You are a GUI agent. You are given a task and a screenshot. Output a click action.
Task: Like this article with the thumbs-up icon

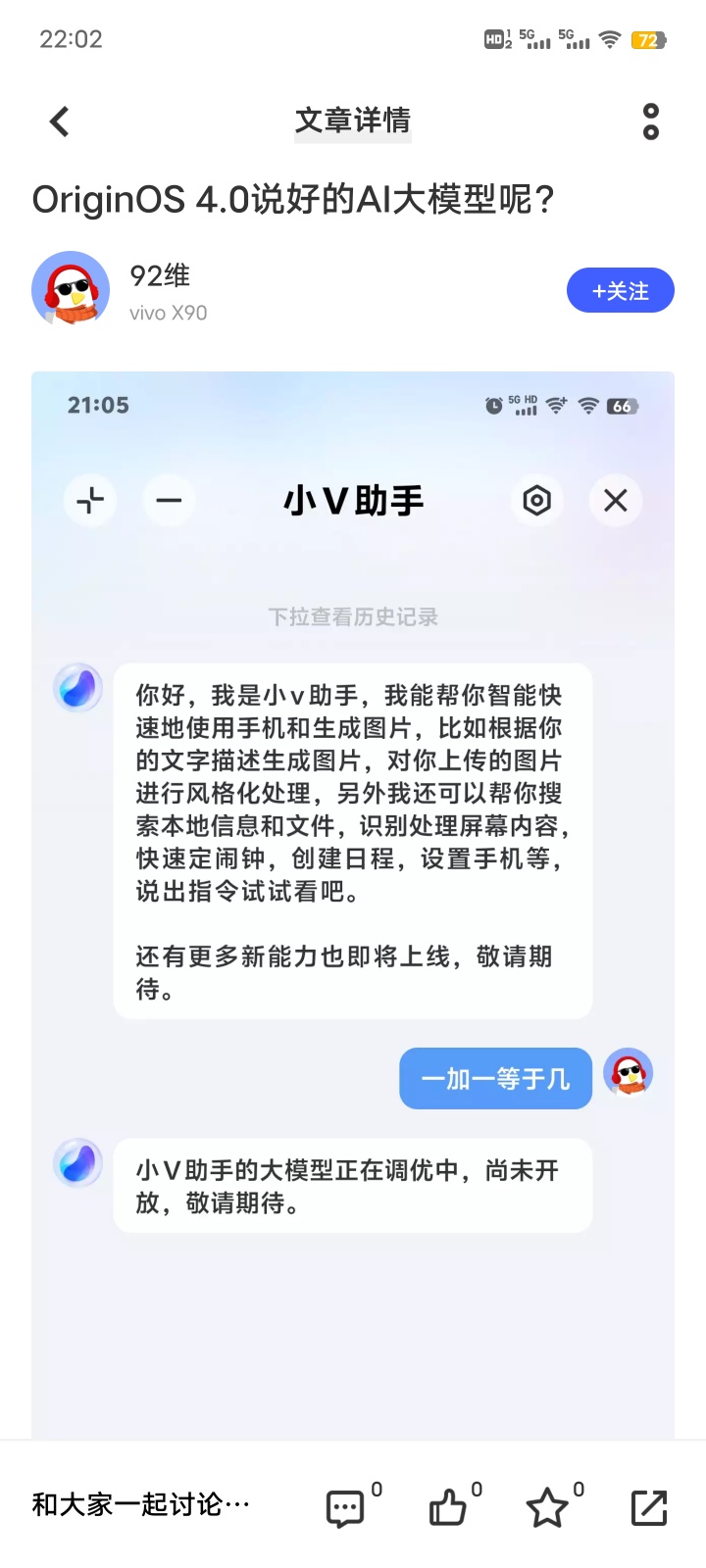pyautogui.click(x=448, y=1508)
